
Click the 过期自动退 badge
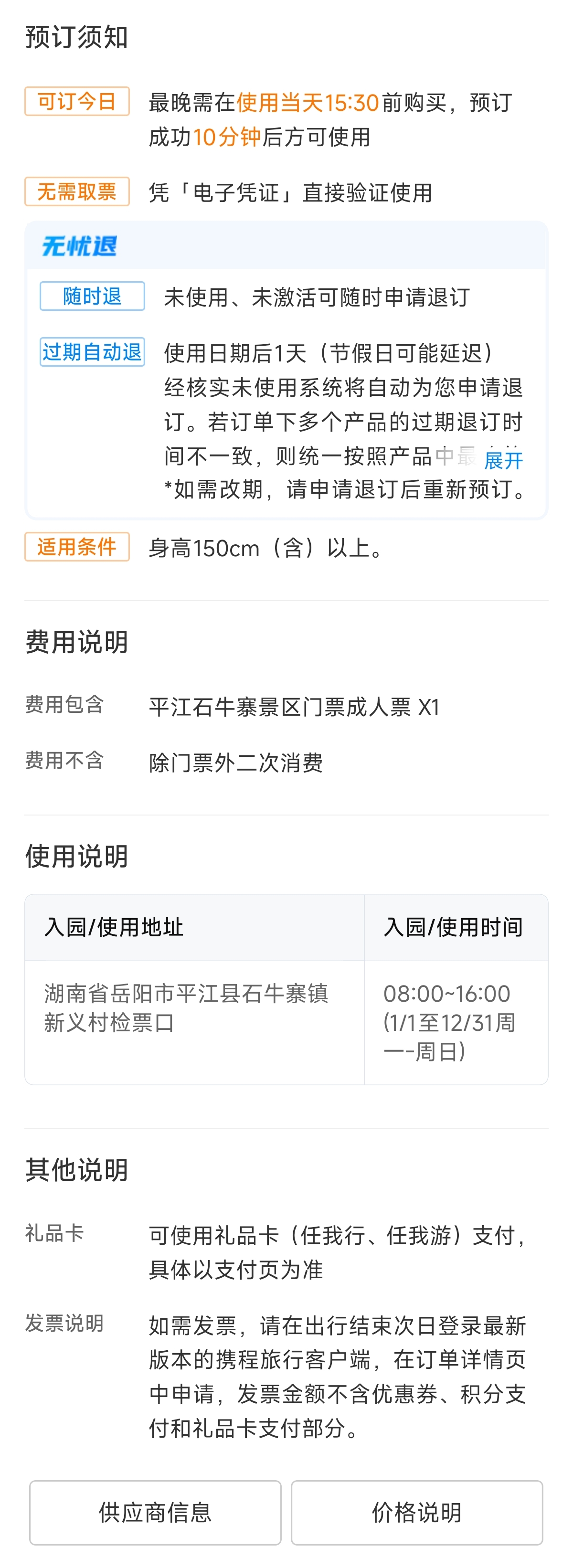(92, 351)
